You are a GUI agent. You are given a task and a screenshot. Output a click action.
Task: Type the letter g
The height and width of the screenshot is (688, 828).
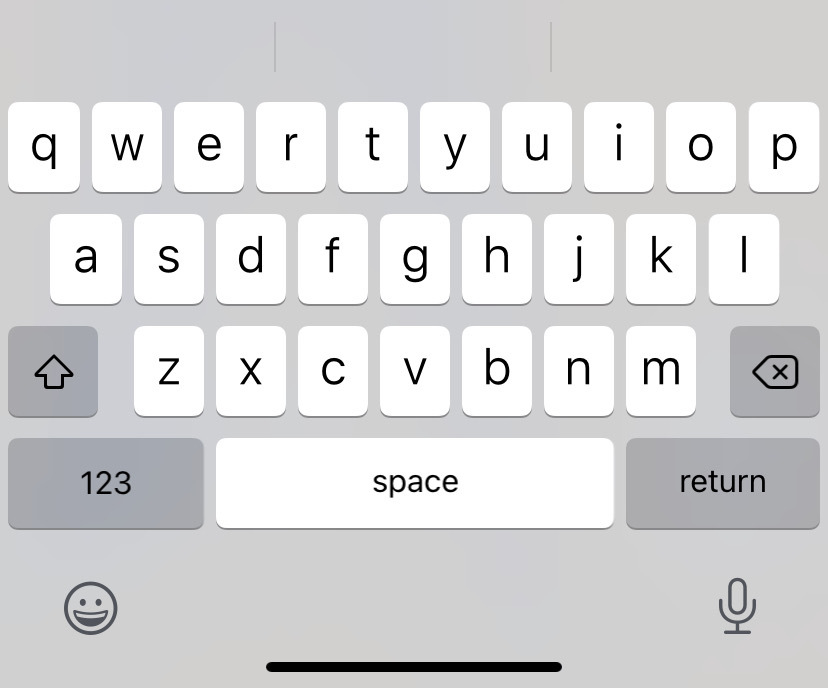(414, 259)
